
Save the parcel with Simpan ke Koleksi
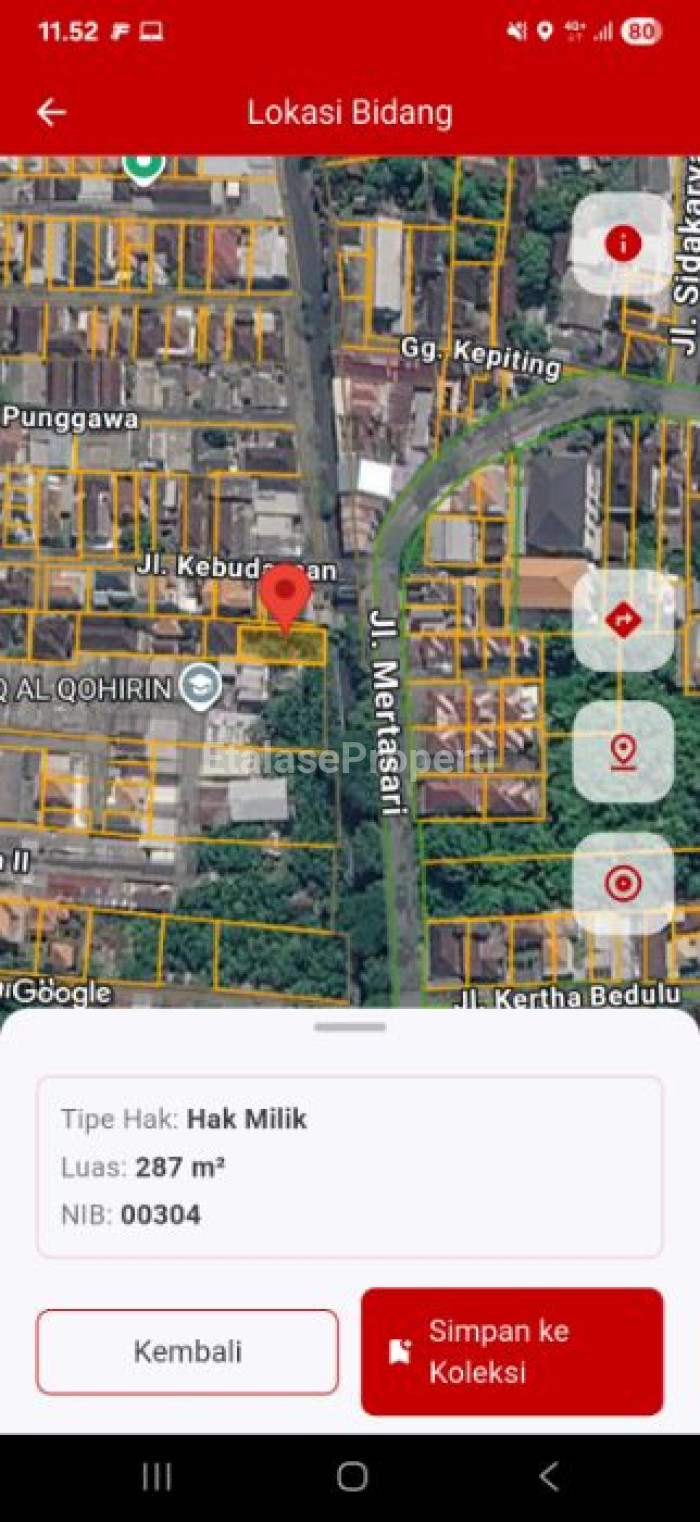pos(512,1352)
